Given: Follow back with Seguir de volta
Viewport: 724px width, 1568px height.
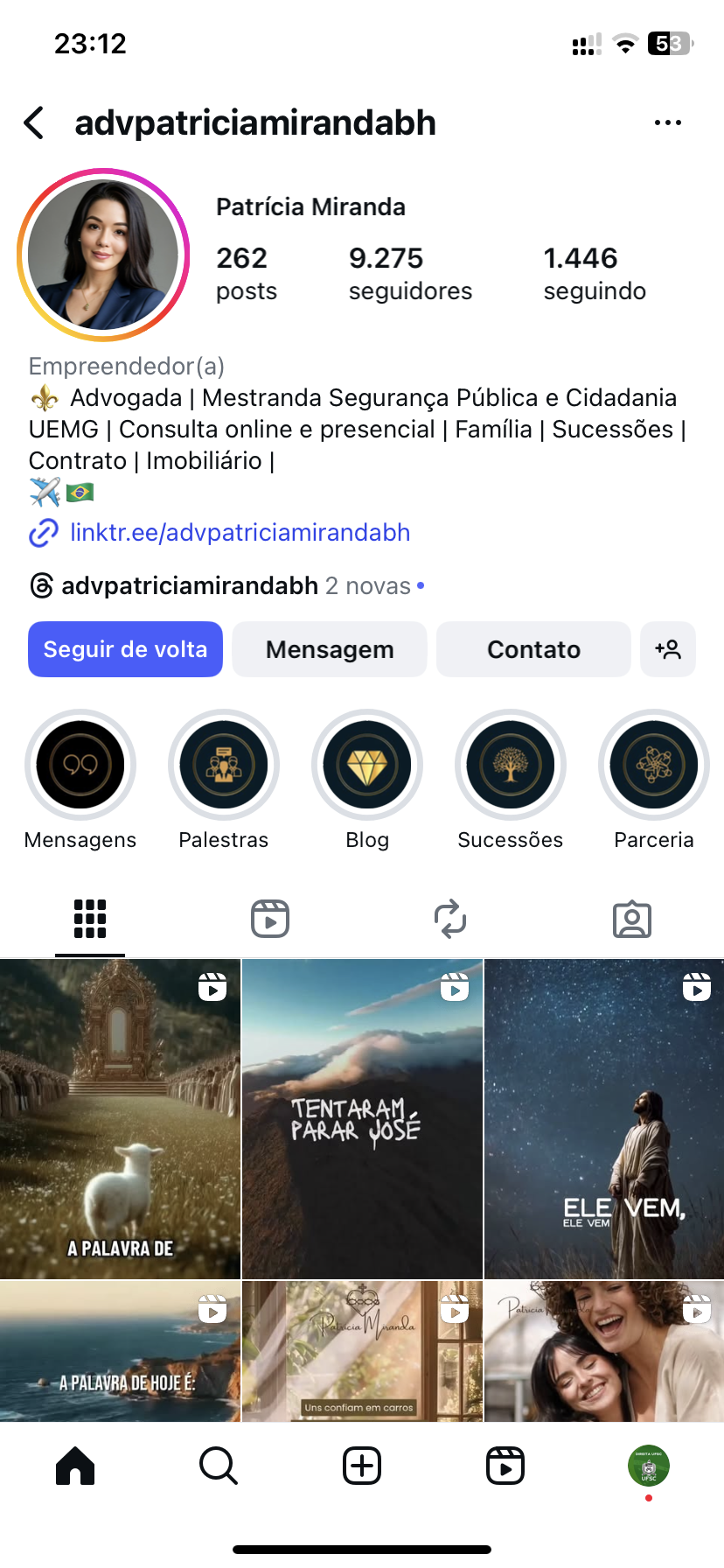Looking at the screenshot, I should coord(125,649).
